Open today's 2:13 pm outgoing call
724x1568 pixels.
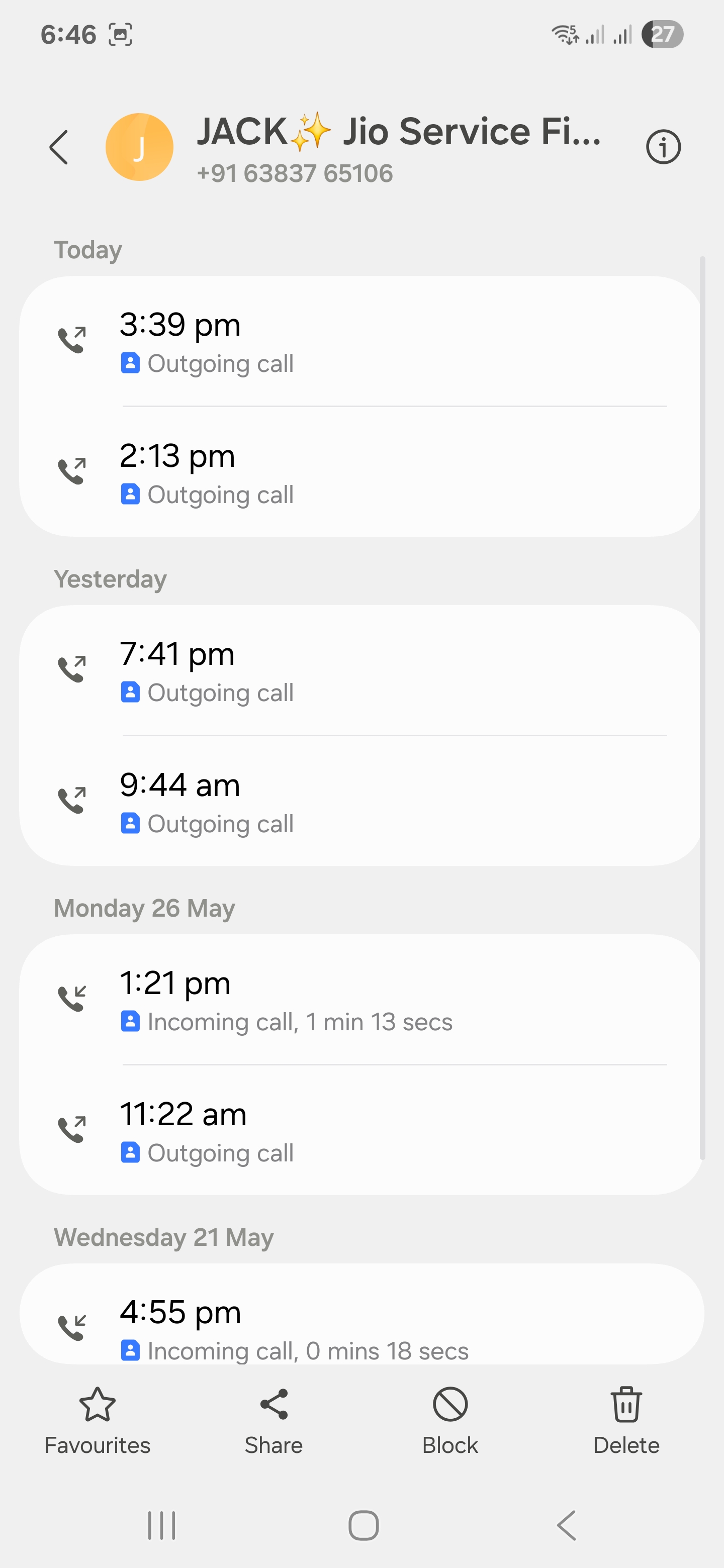[360, 472]
